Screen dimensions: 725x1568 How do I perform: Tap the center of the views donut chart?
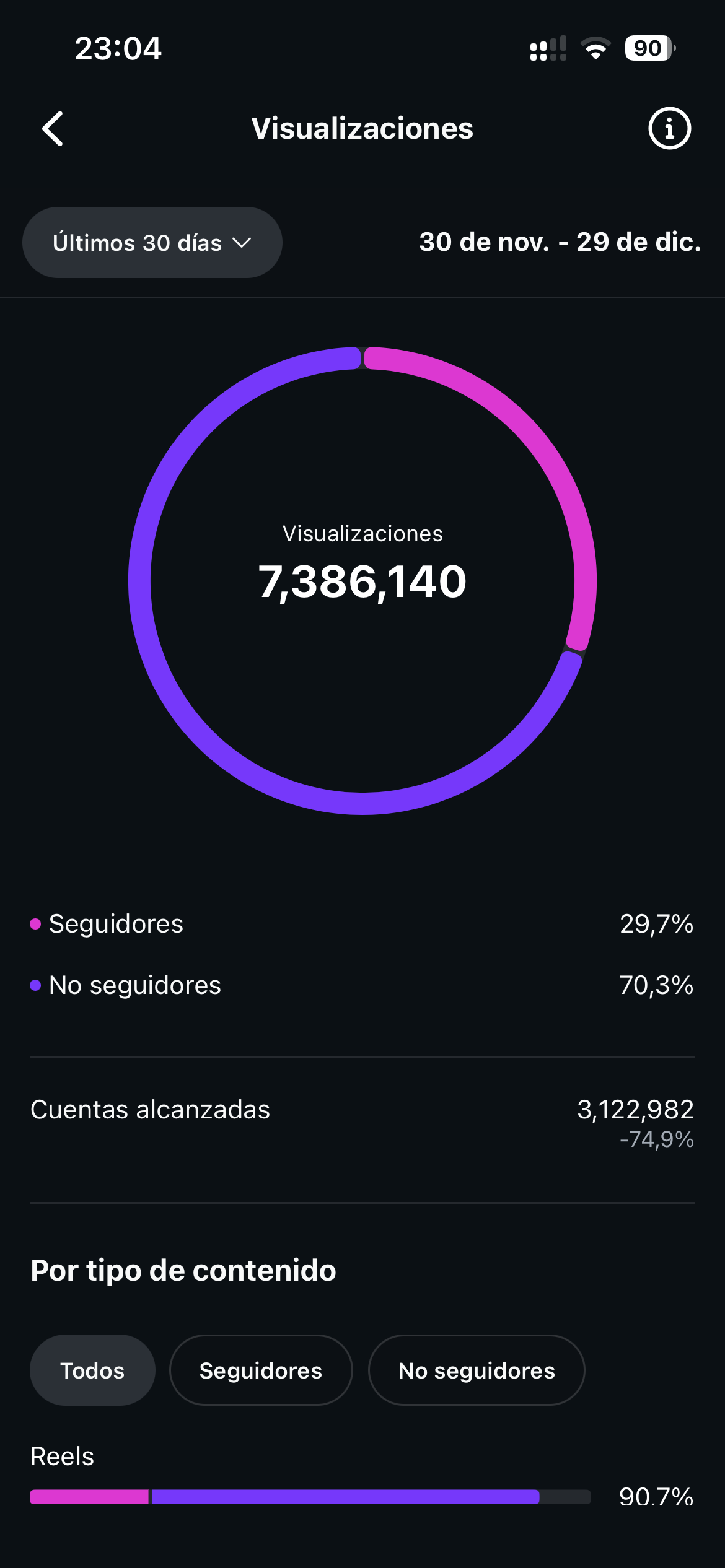(362, 581)
